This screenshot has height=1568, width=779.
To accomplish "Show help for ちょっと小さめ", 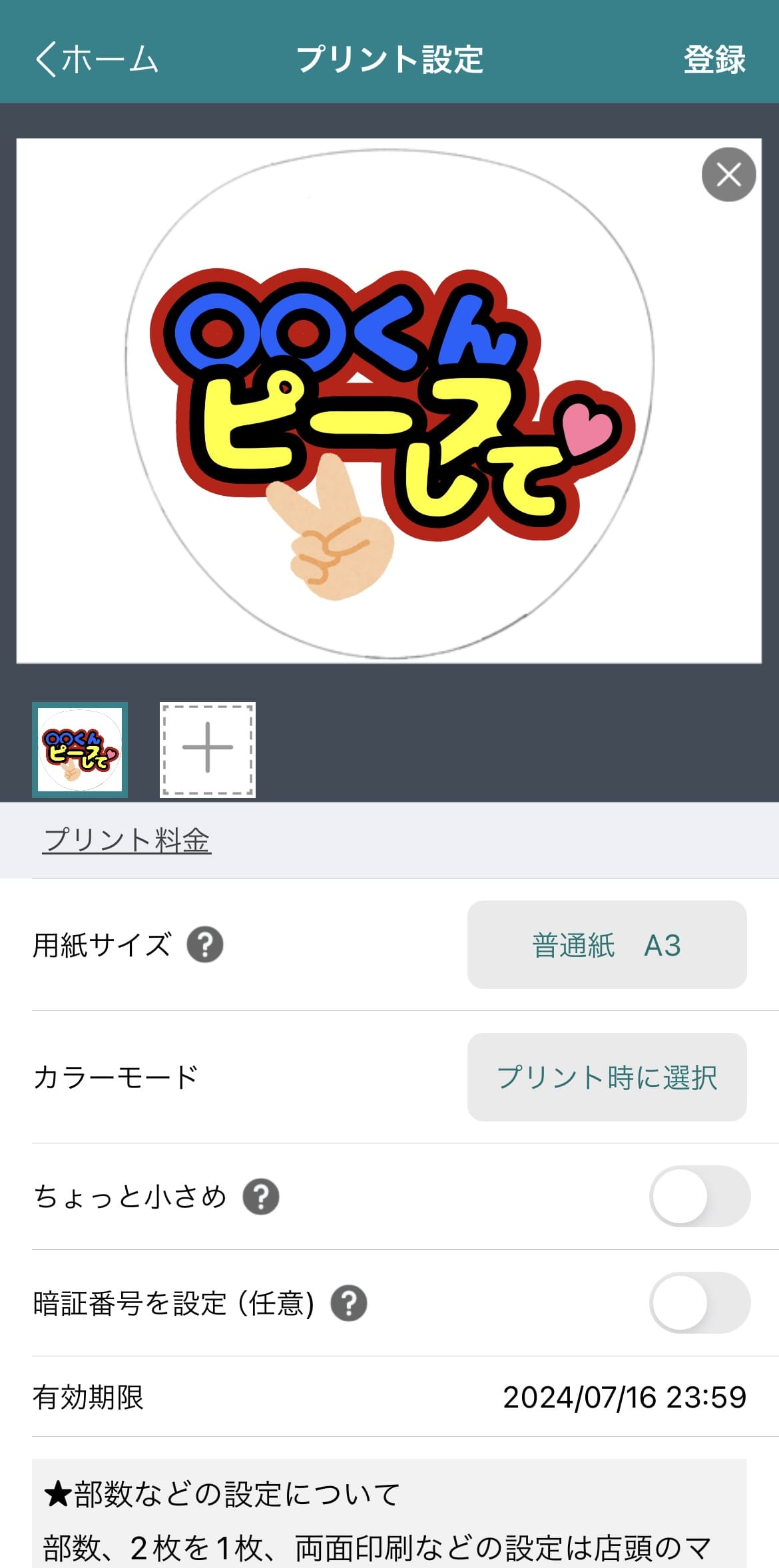I will tap(261, 1197).
